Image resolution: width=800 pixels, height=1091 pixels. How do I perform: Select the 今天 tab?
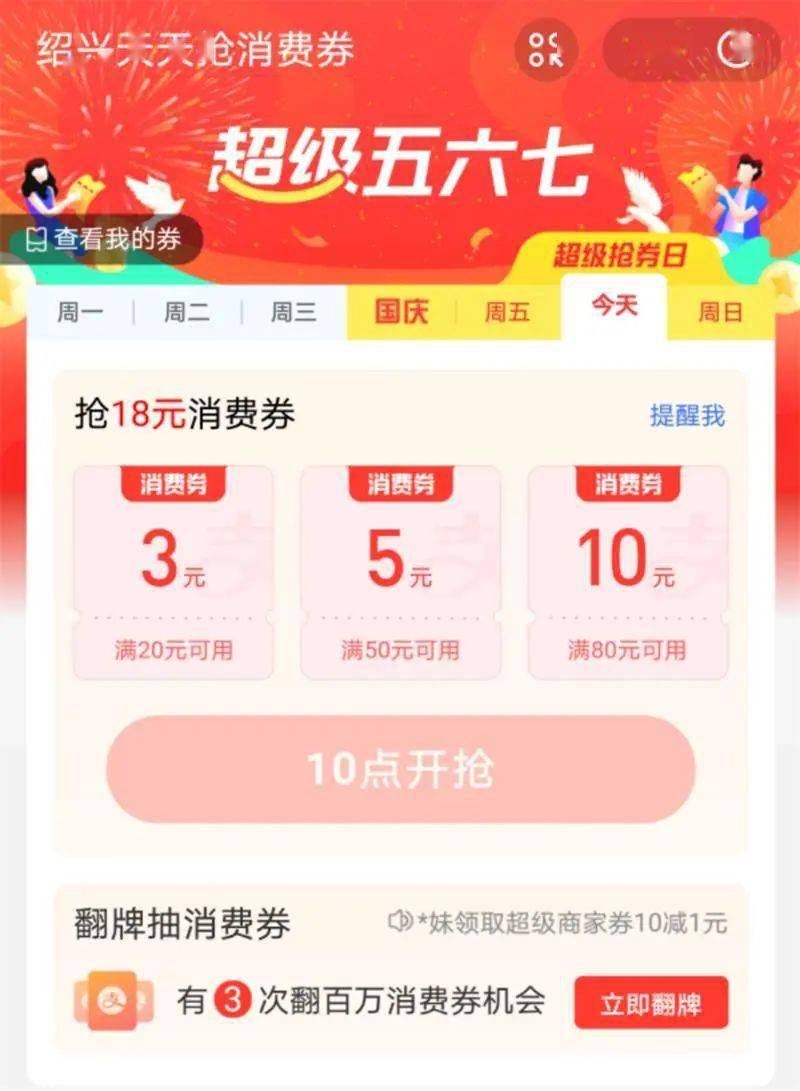pyautogui.click(x=613, y=306)
